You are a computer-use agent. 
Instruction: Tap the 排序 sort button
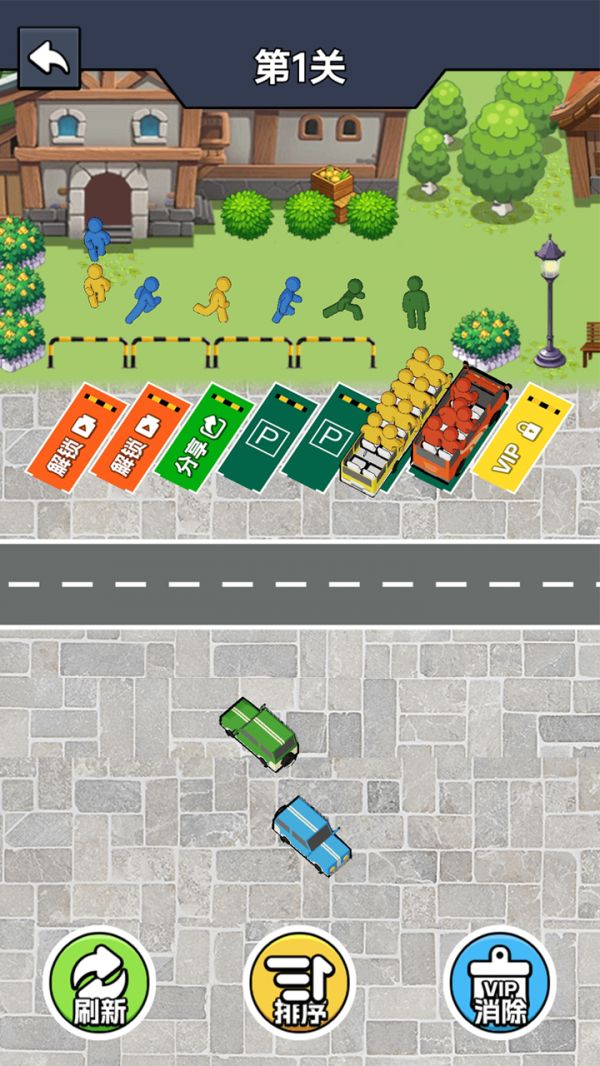300,981
